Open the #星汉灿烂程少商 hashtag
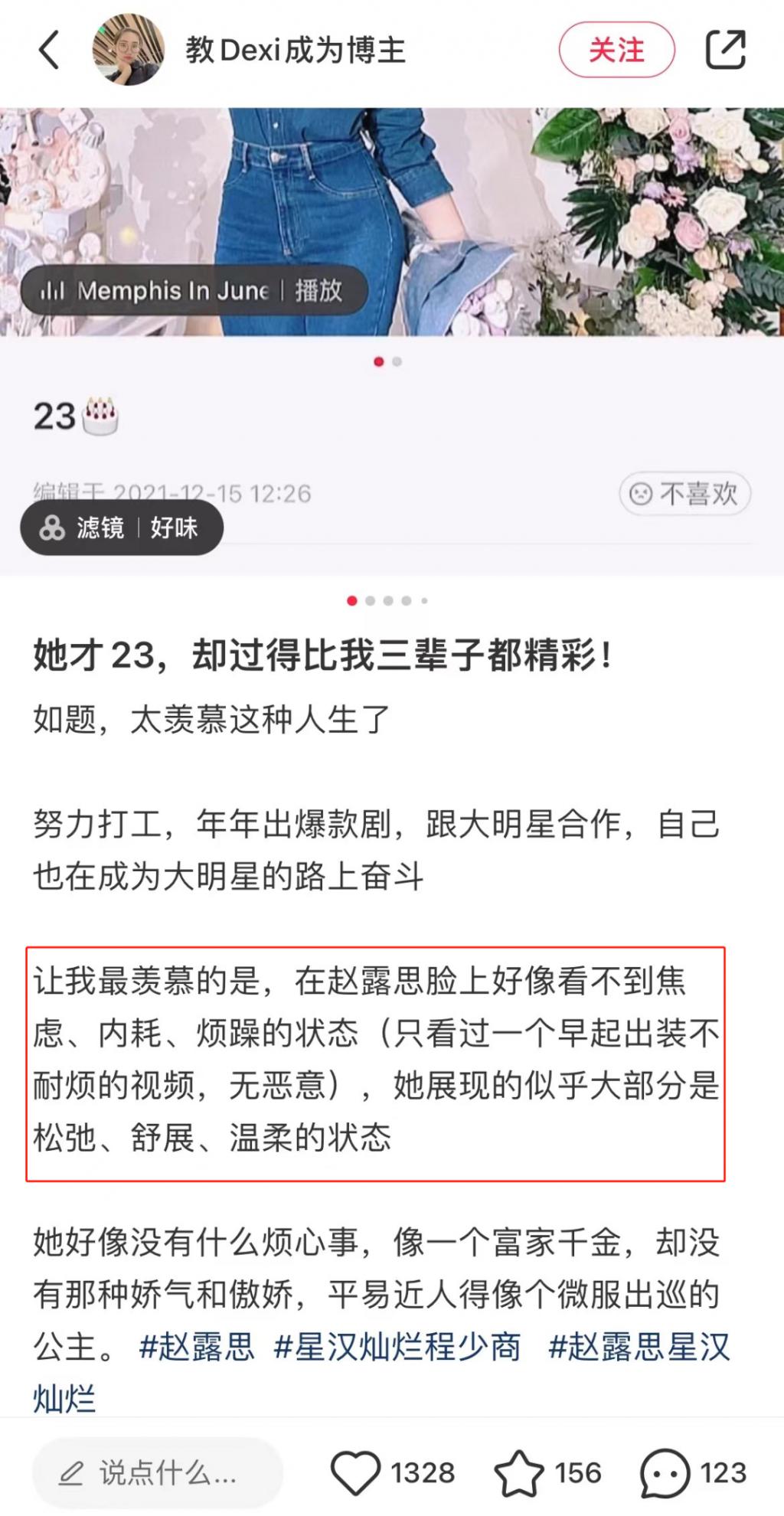This screenshot has width=784, height=1516. (397, 1347)
